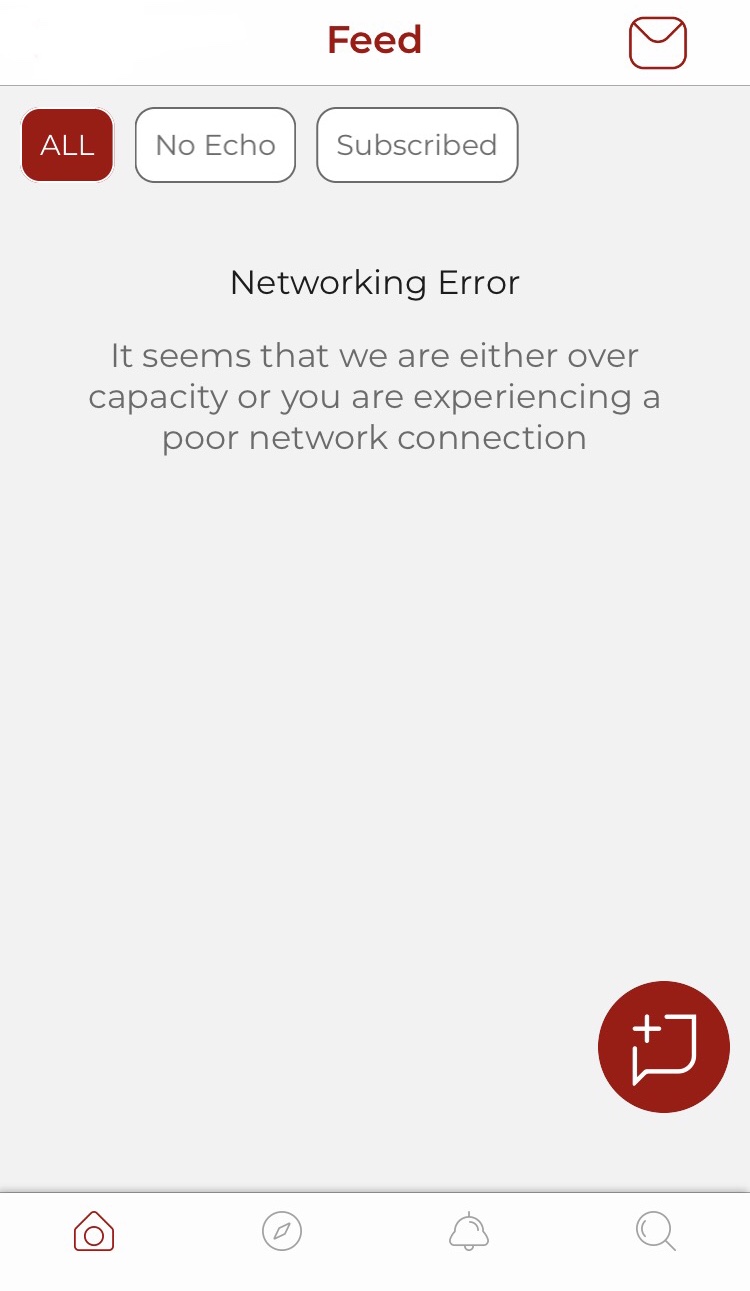Go to the home feed tab
Screen dimensions: 750x1291
pos(94,1231)
